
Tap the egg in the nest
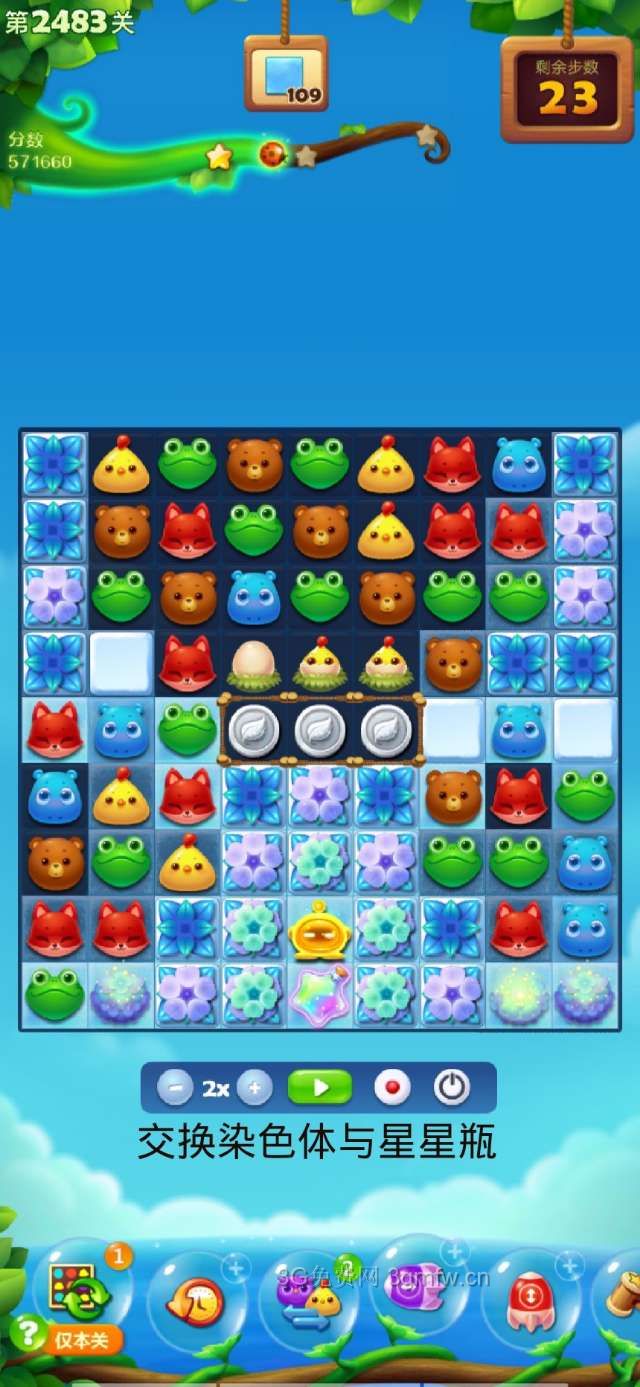(253, 663)
